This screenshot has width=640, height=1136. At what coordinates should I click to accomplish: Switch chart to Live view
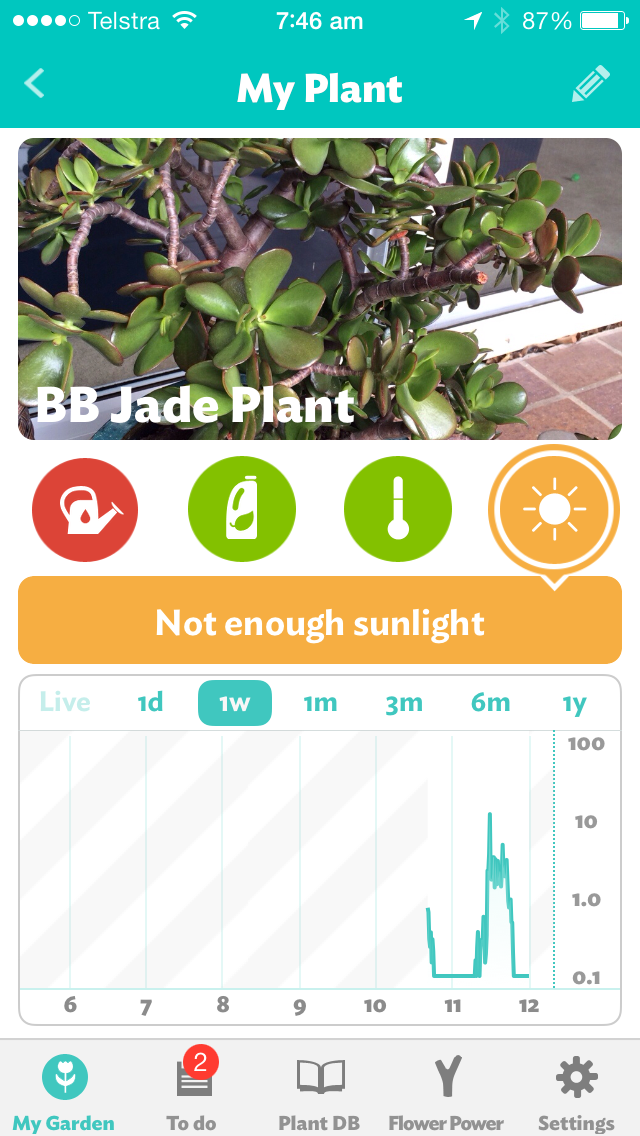pyautogui.click(x=65, y=703)
